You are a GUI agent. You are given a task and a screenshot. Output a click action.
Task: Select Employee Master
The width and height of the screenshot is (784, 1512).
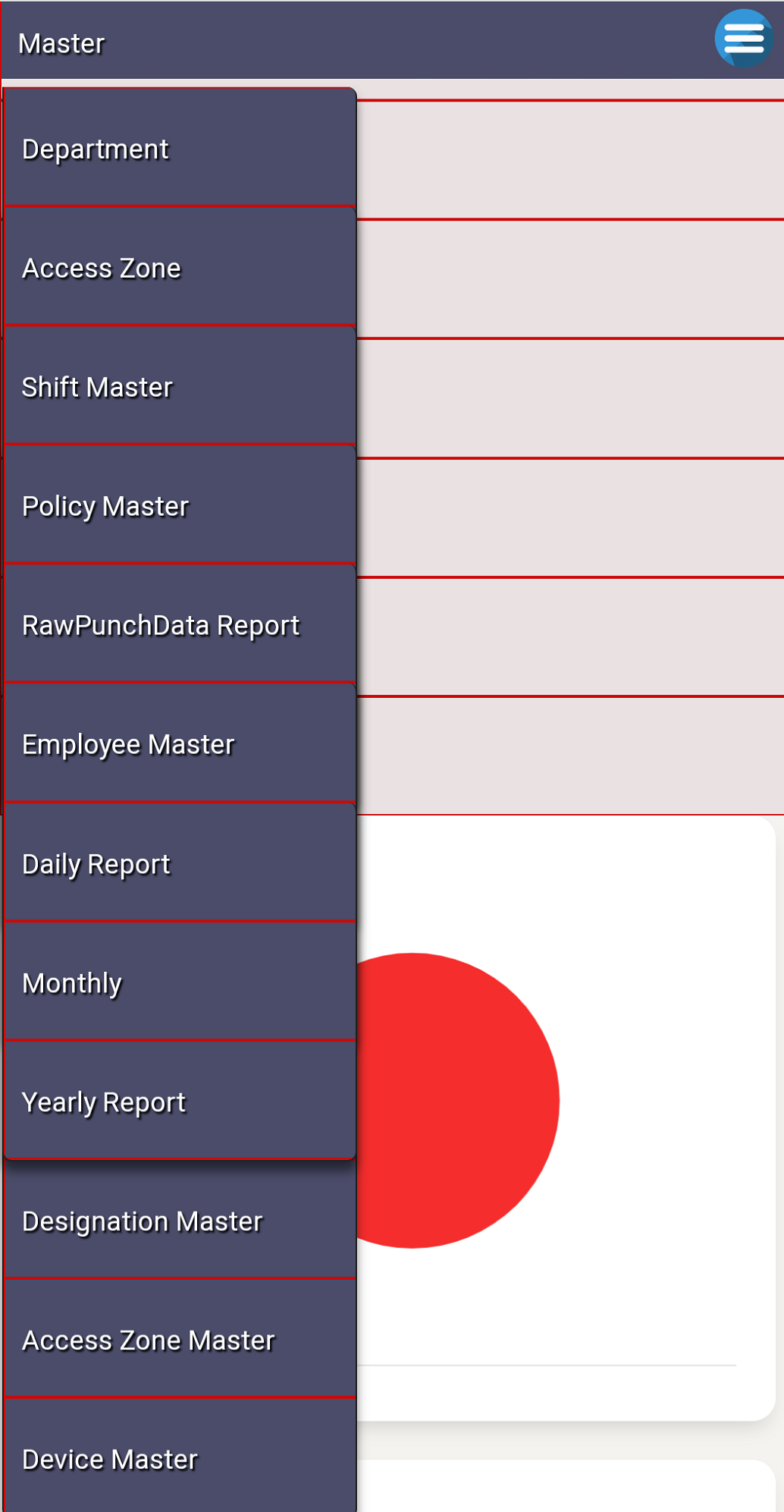coord(180,744)
